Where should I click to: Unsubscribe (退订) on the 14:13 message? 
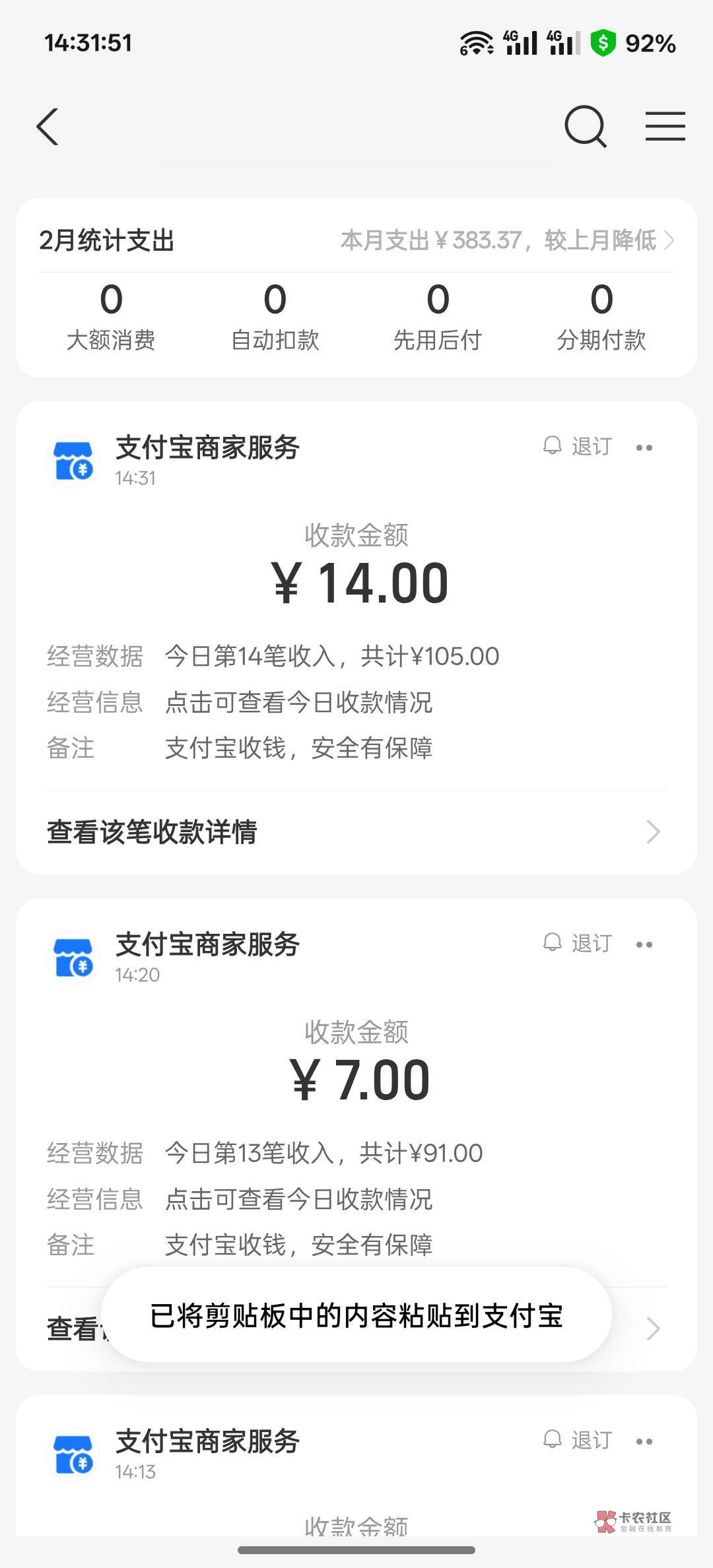(578, 1441)
